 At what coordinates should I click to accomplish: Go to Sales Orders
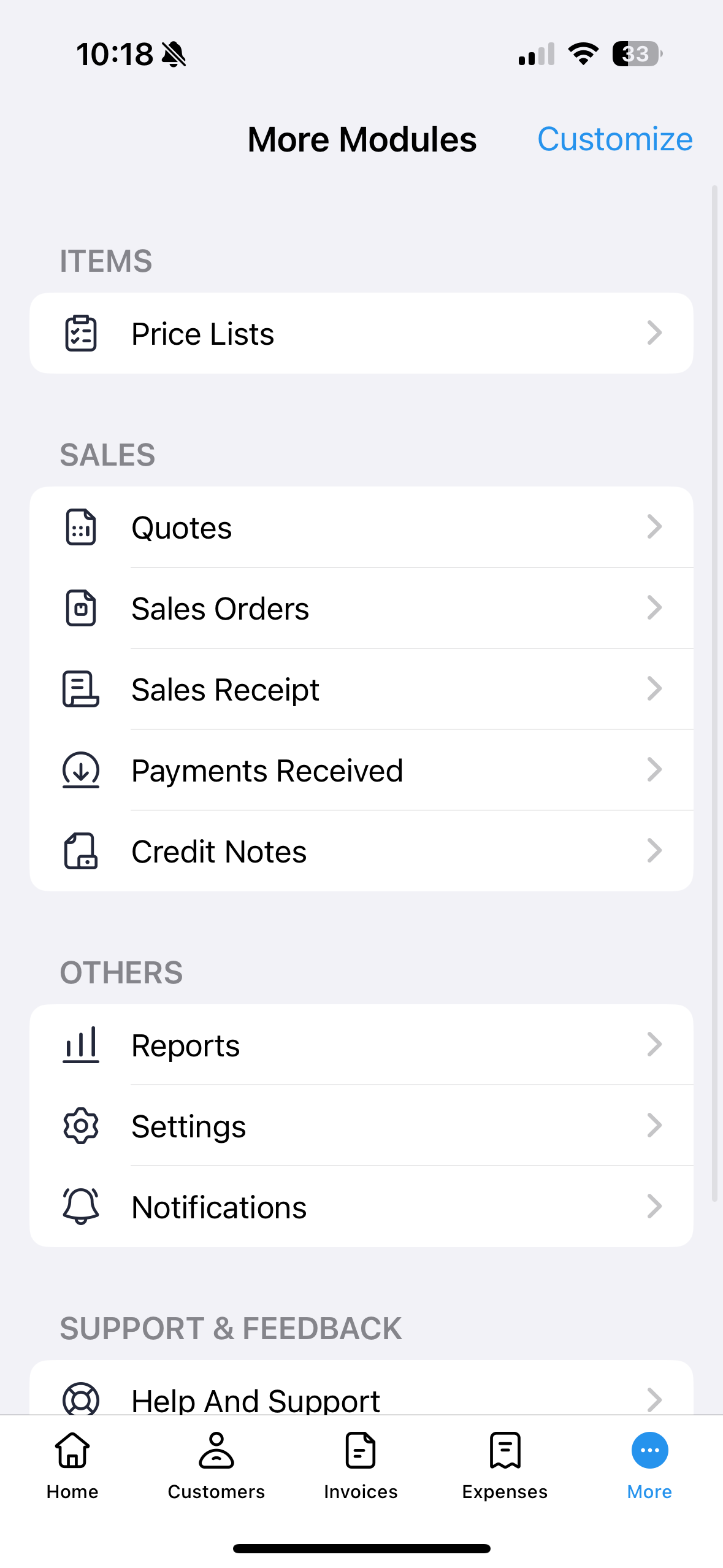(361, 609)
